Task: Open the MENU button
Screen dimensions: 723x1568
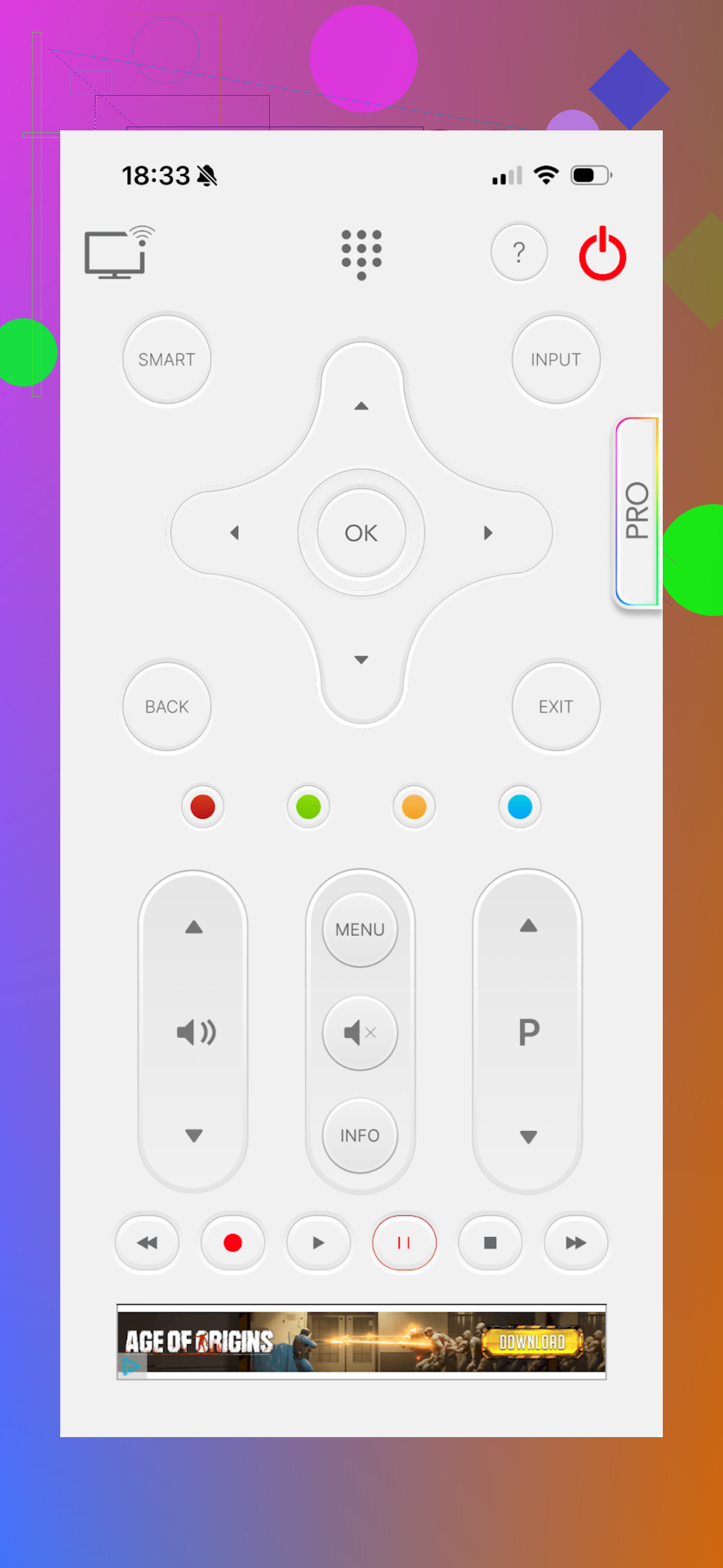Action: click(x=360, y=929)
